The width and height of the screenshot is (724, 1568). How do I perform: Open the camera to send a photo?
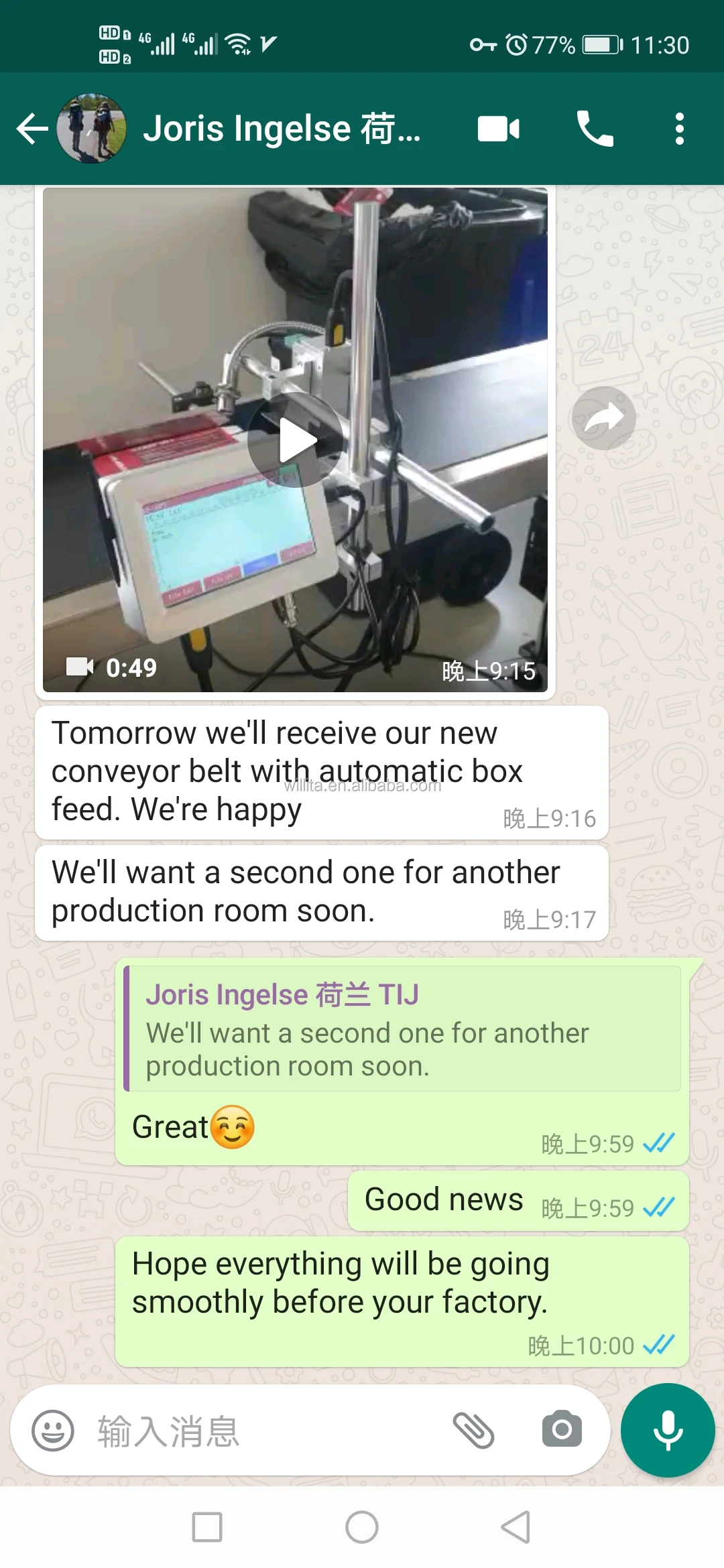tap(562, 1429)
